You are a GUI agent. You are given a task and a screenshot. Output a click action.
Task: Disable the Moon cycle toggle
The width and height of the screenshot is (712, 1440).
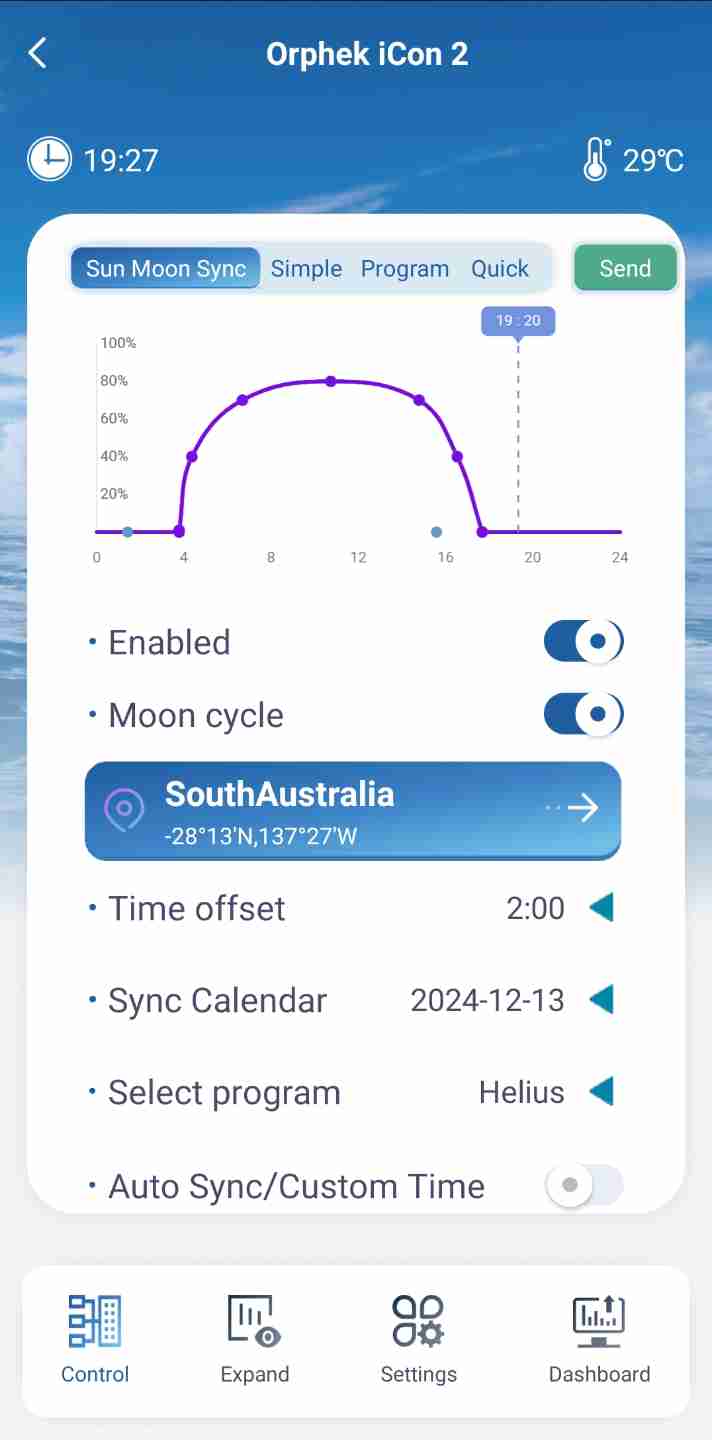pyautogui.click(x=583, y=715)
